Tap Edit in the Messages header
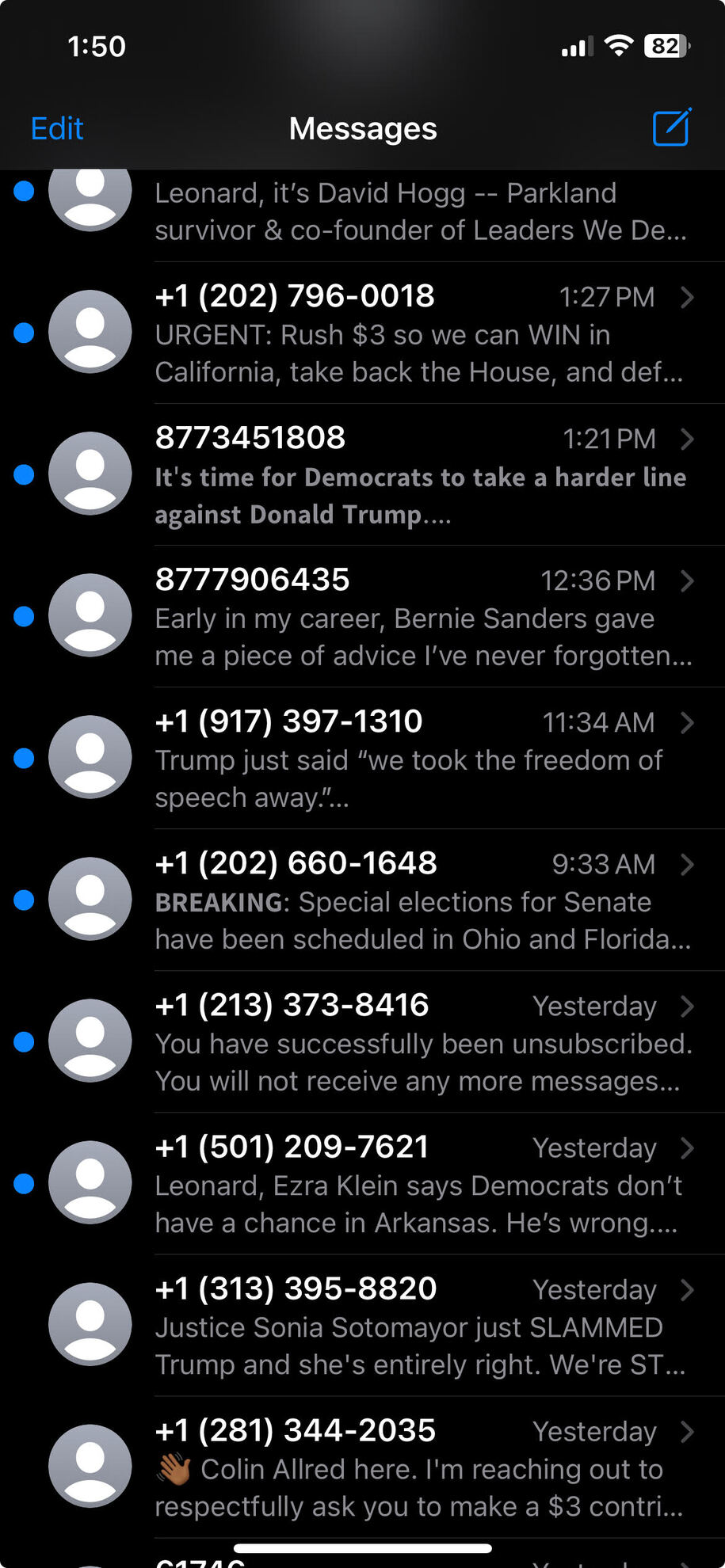Image resolution: width=725 pixels, height=1568 pixels. pyautogui.click(x=57, y=128)
